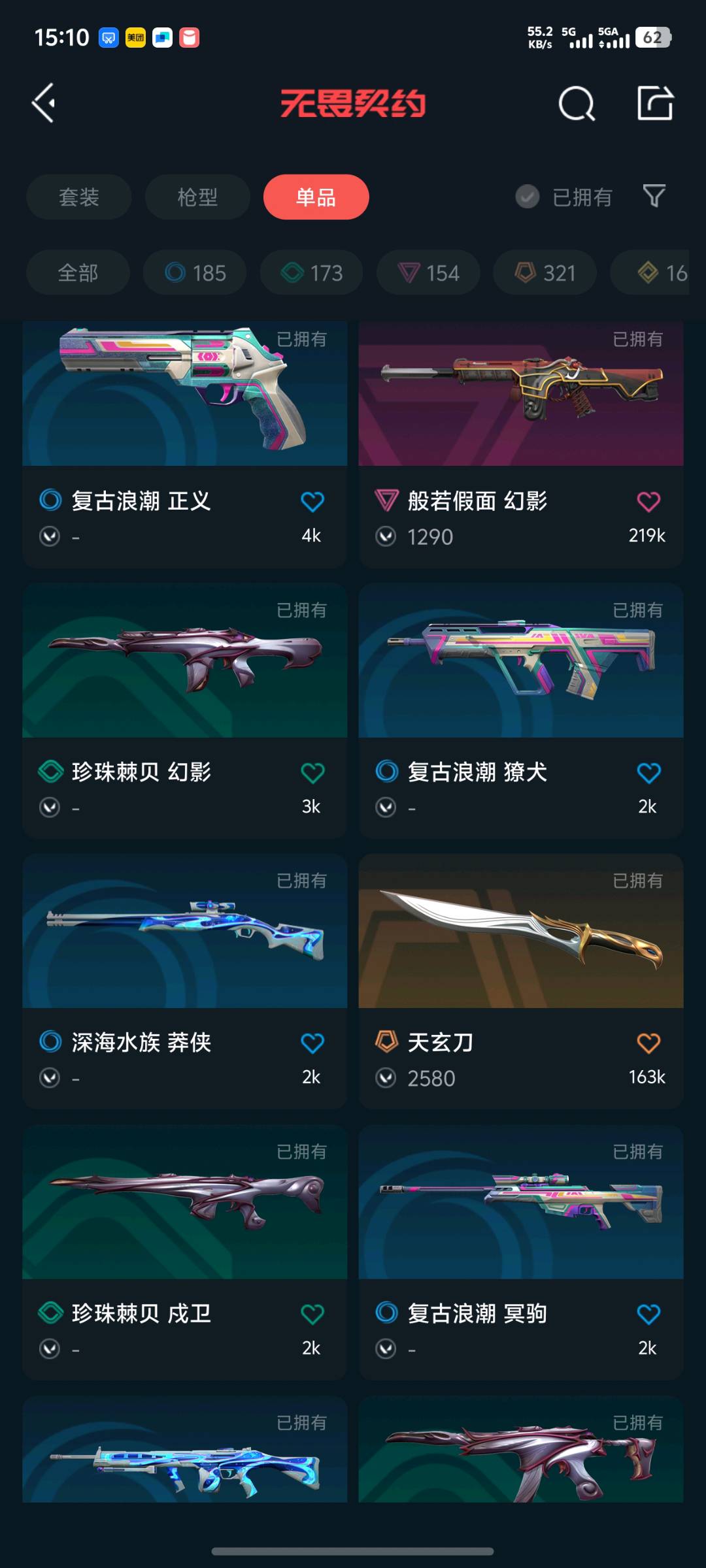
Task: Like the 珍珠棘贝 戍卫 skin
Action: [x=312, y=1314]
